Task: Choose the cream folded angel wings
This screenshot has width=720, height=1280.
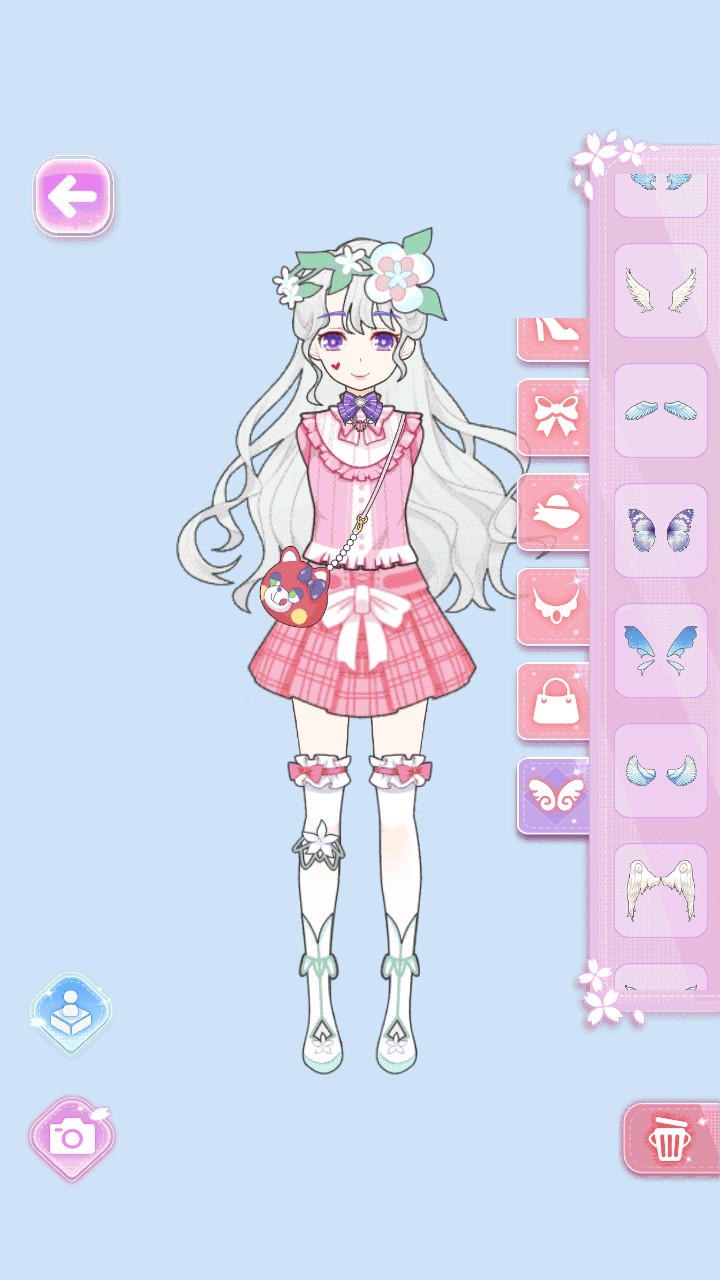Action: click(x=660, y=890)
